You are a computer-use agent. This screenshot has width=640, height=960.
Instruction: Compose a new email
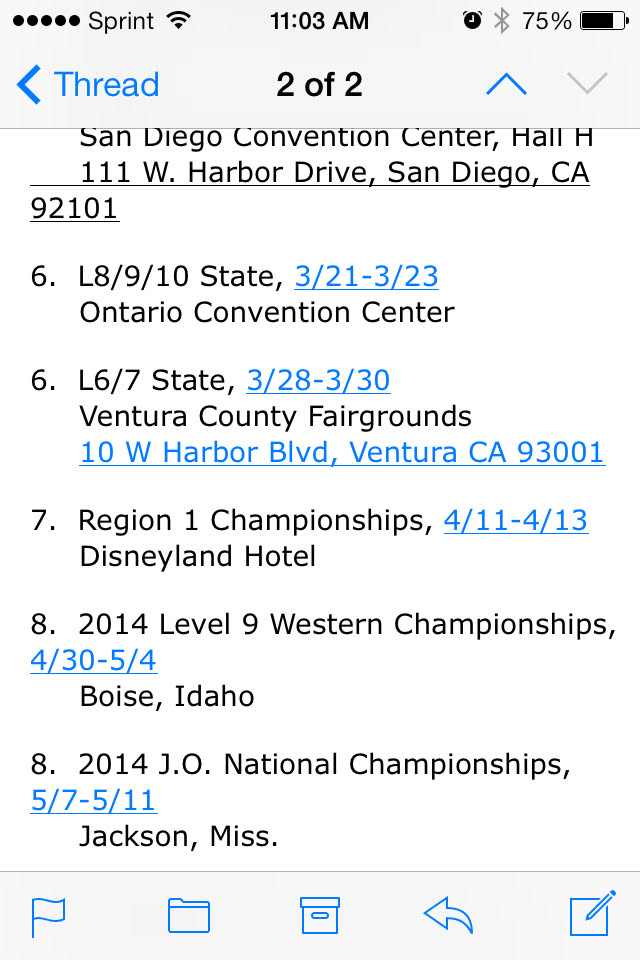[x=590, y=915]
